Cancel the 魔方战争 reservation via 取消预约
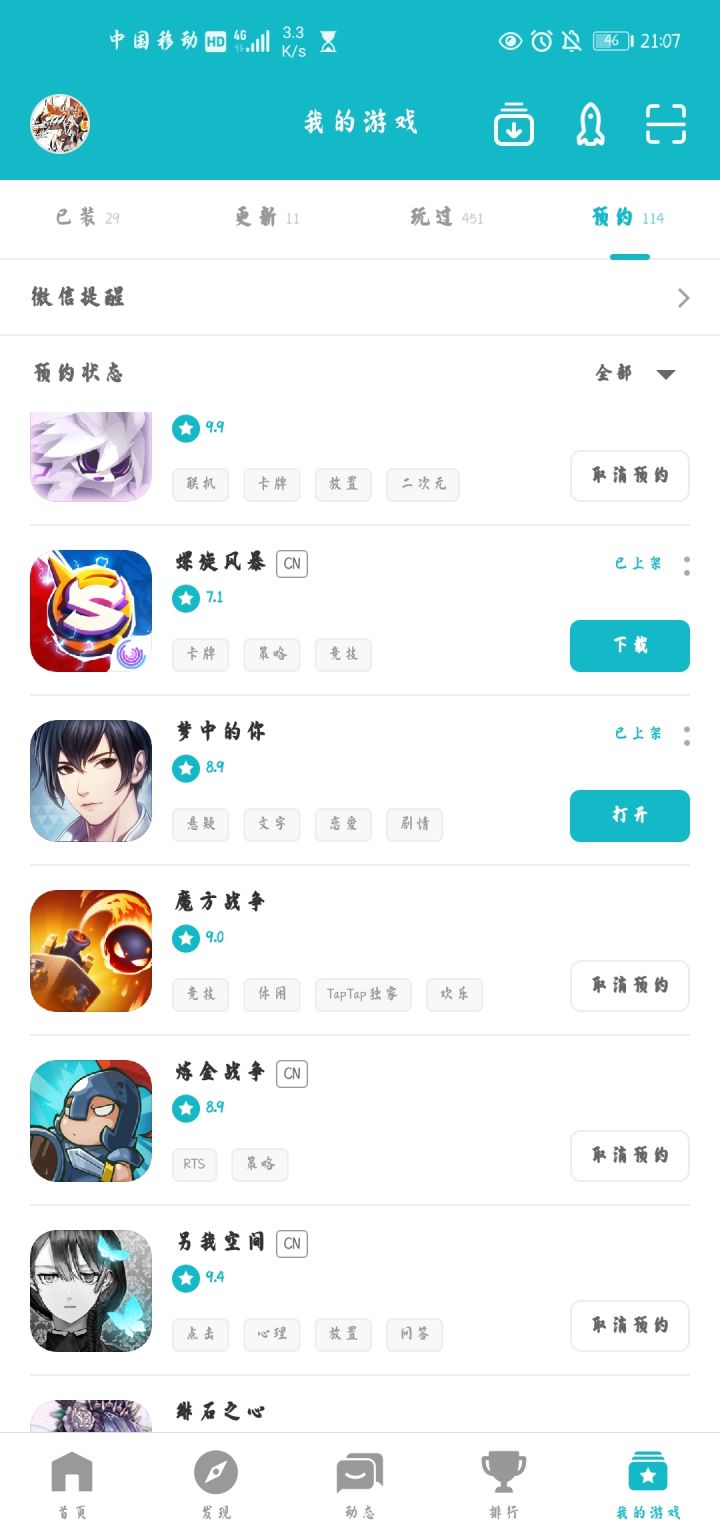This screenshot has width=720, height=1540. (x=629, y=986)
